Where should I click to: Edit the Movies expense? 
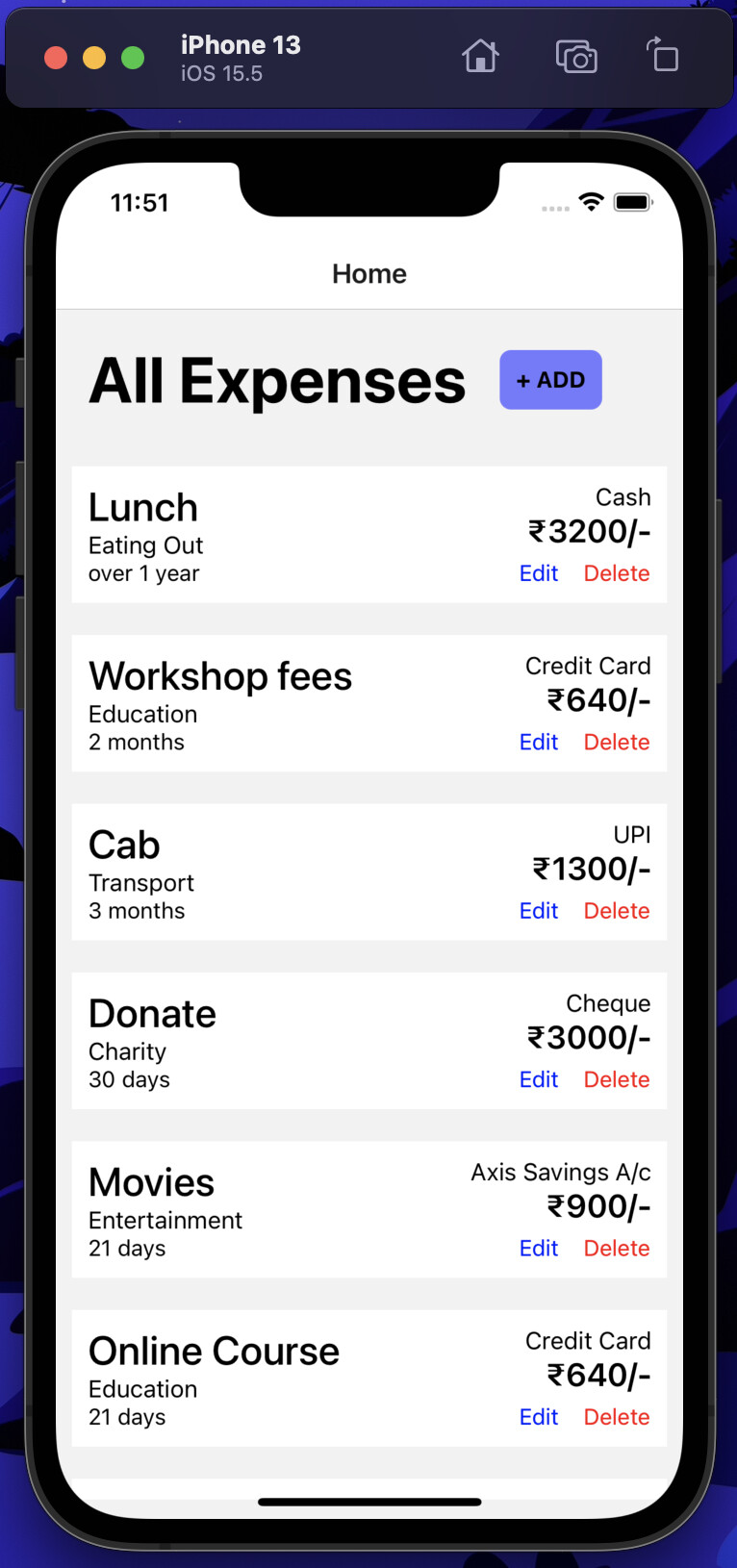538,1248
